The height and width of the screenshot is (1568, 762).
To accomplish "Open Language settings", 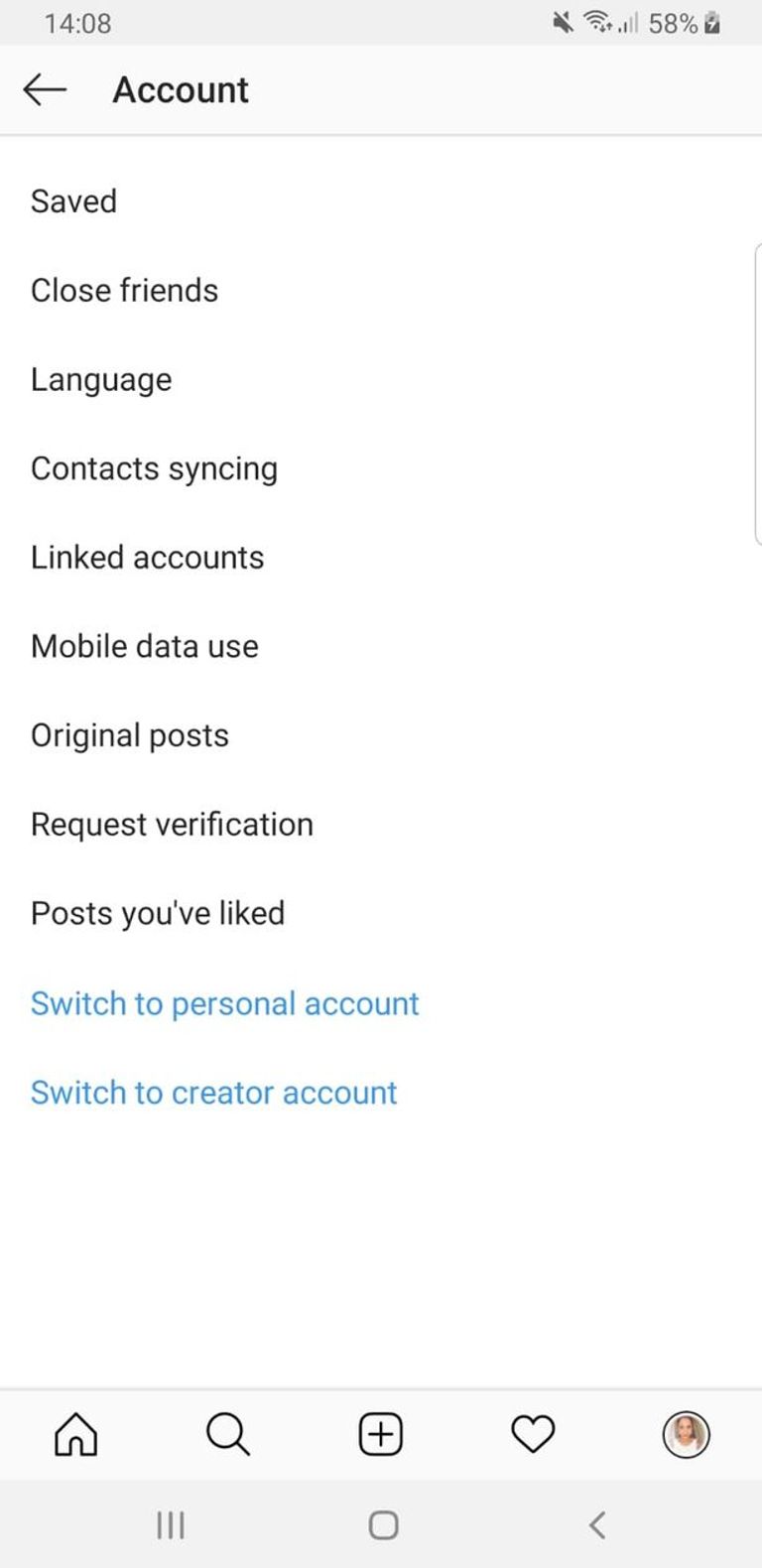I will (x=101, y=379).
